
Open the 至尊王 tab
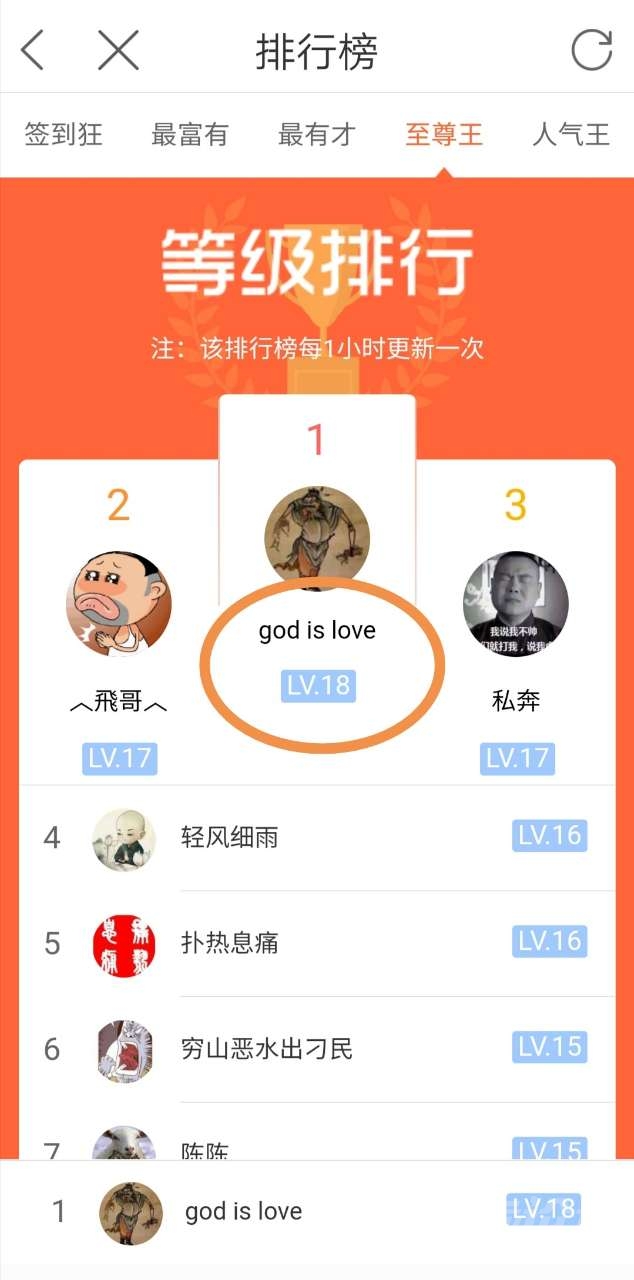point(444,135)
